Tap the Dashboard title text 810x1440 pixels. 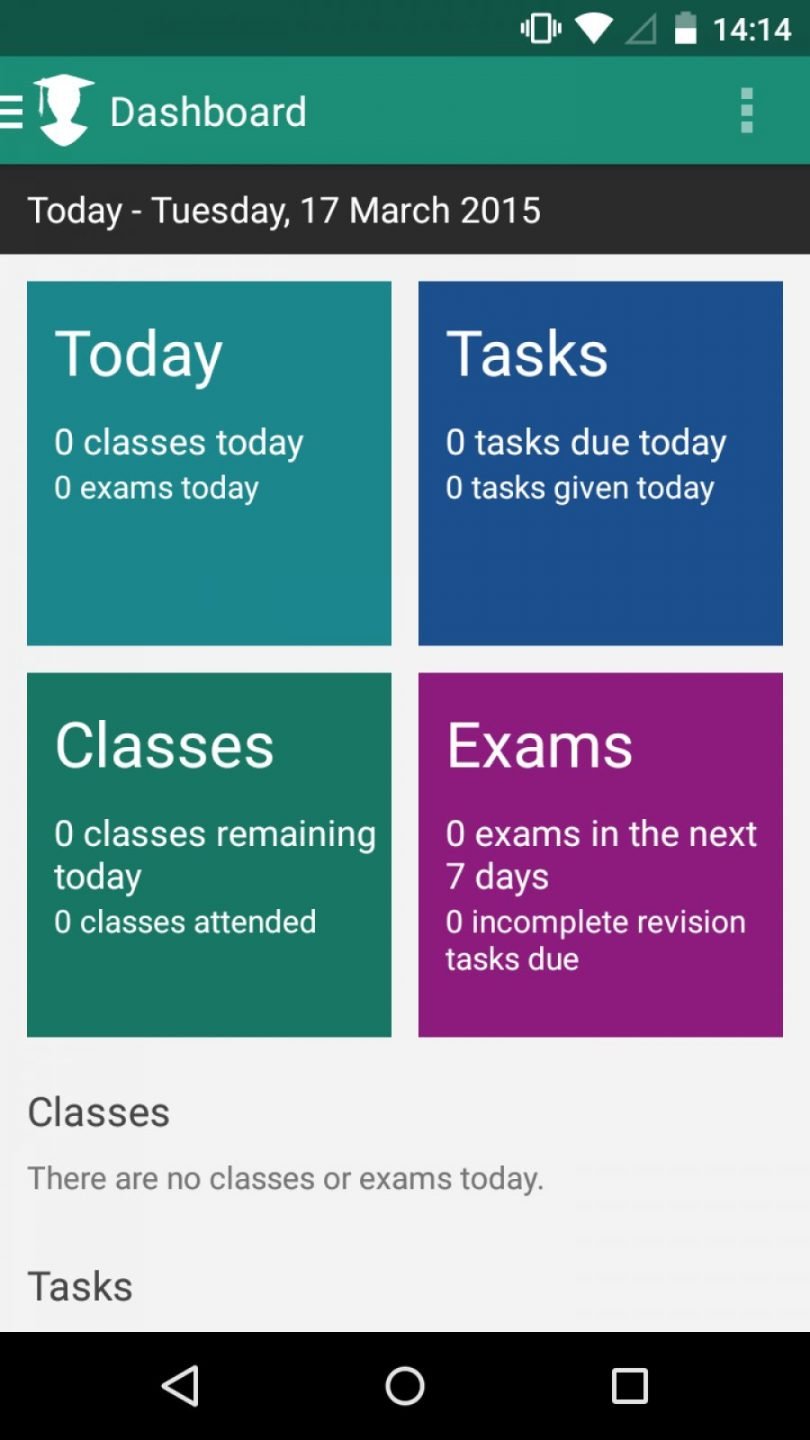point(207,110)
